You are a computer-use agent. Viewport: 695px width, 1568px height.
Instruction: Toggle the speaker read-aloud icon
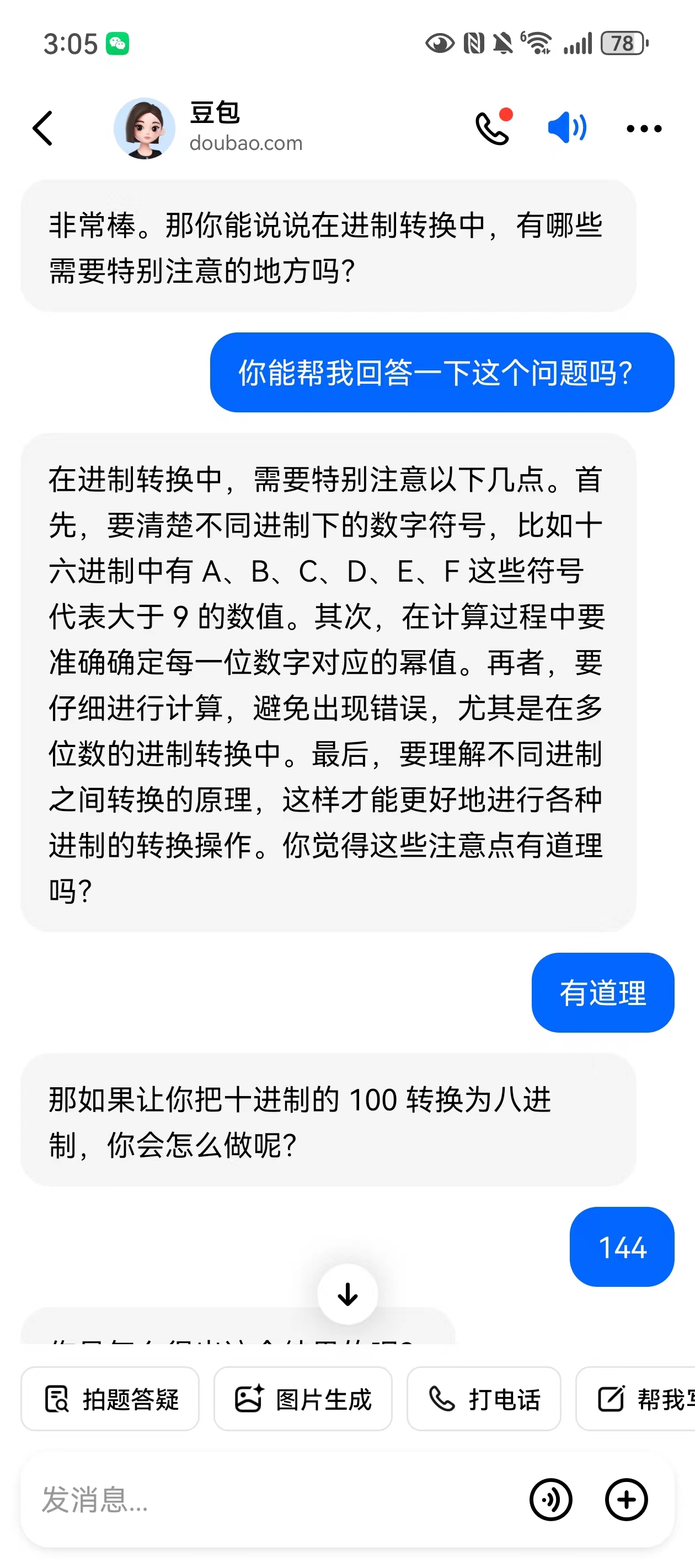[566, 128]
